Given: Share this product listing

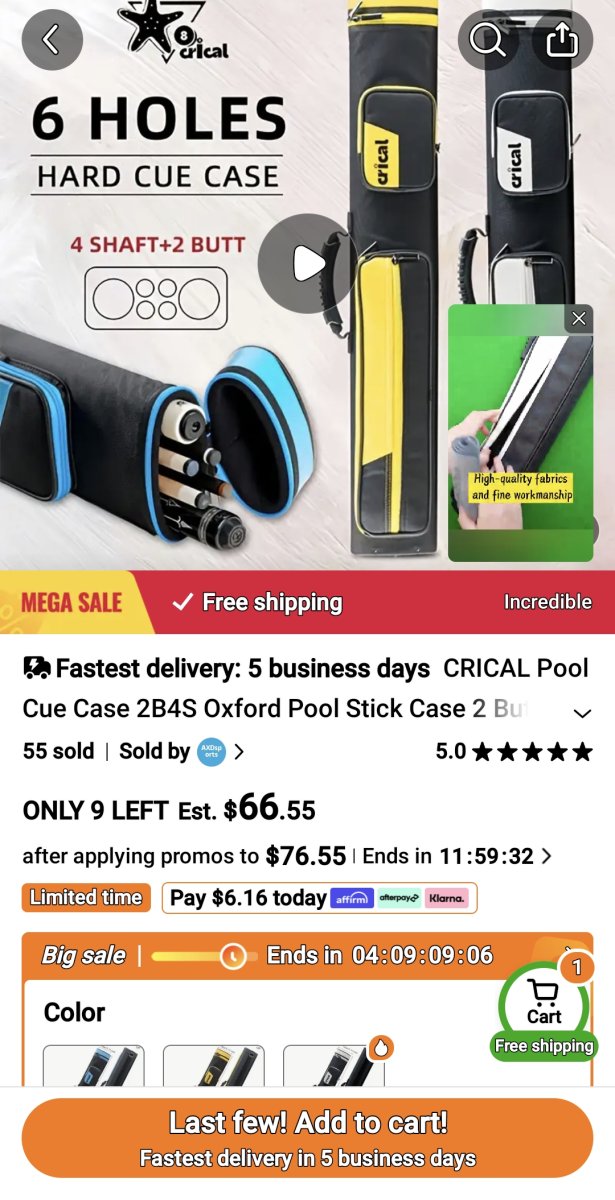Looking at the screenshot, I should [x=563, y=40].
